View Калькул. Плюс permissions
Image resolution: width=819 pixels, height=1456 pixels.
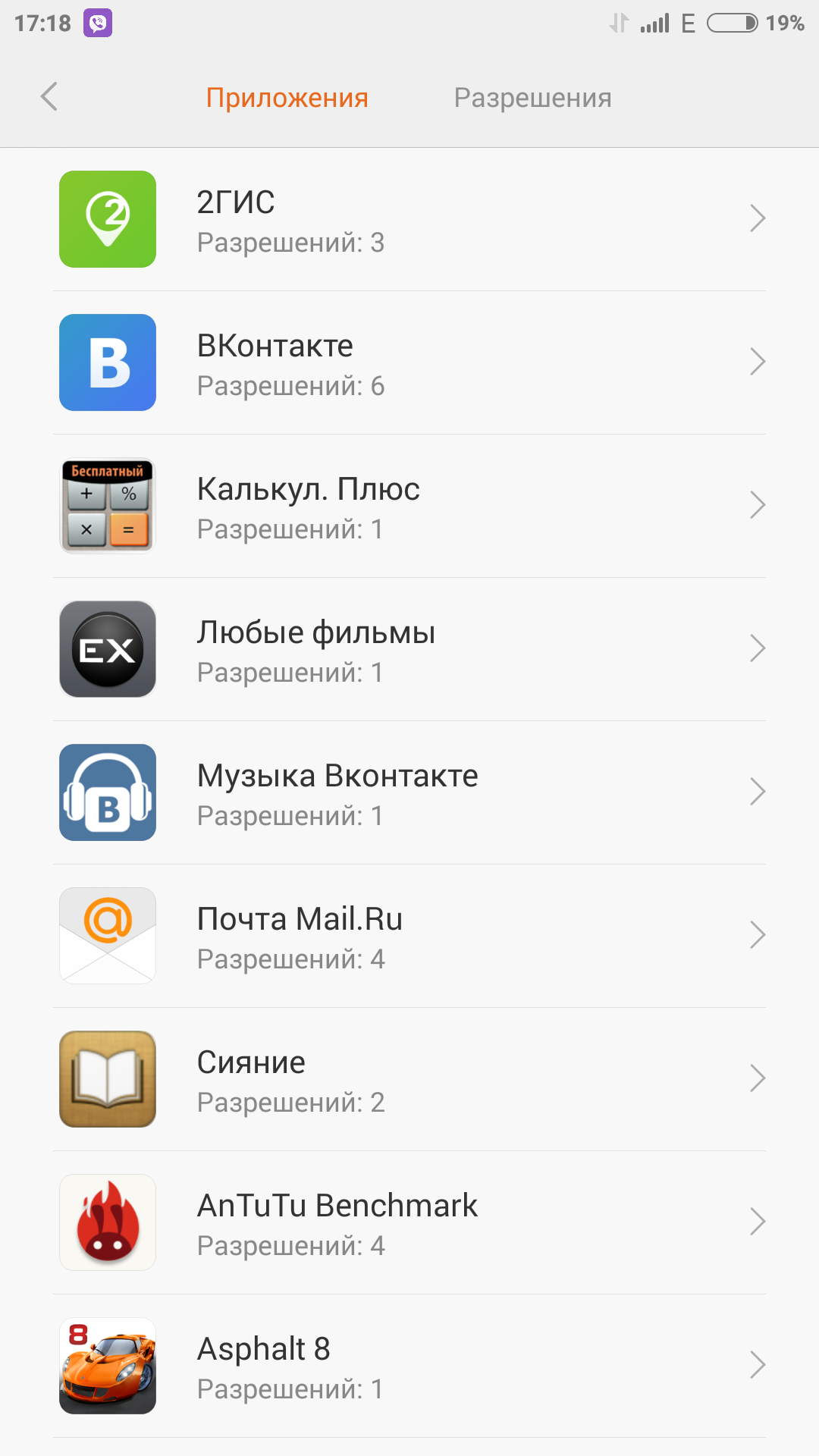point(409,506)
